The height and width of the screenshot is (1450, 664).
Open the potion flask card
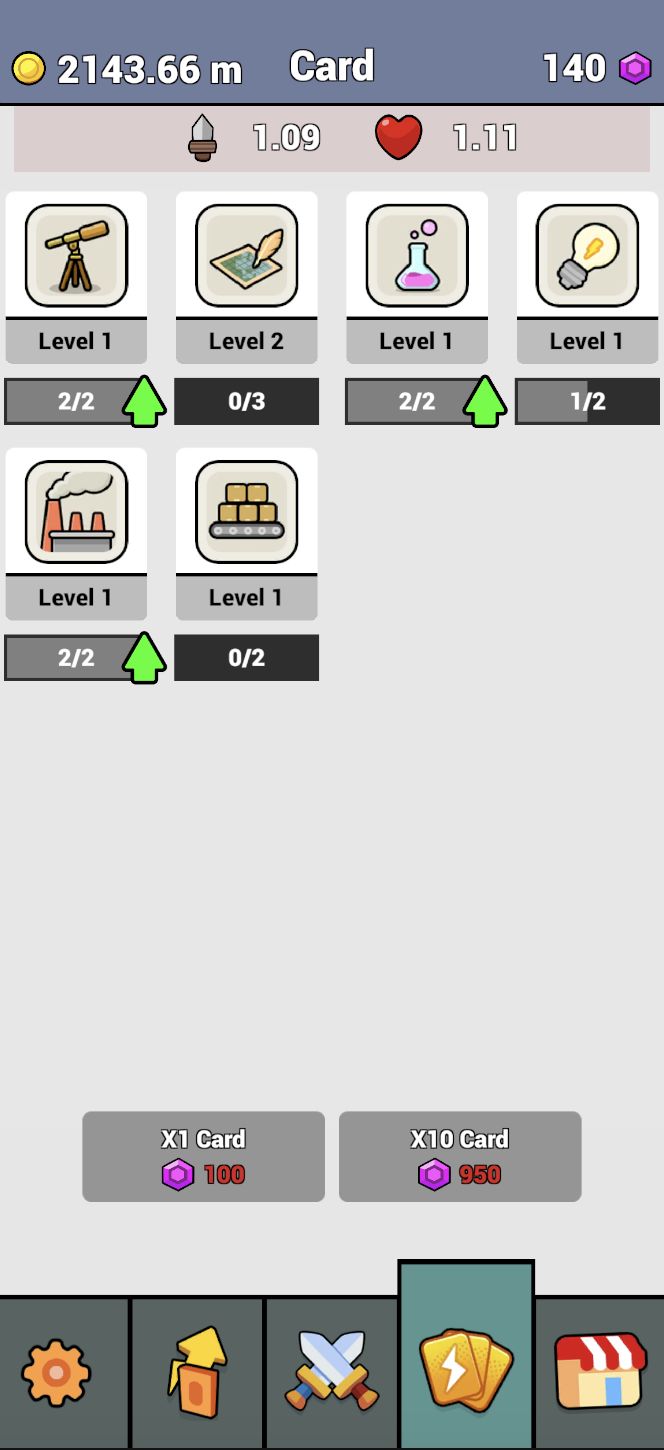(x=417, y=256)
